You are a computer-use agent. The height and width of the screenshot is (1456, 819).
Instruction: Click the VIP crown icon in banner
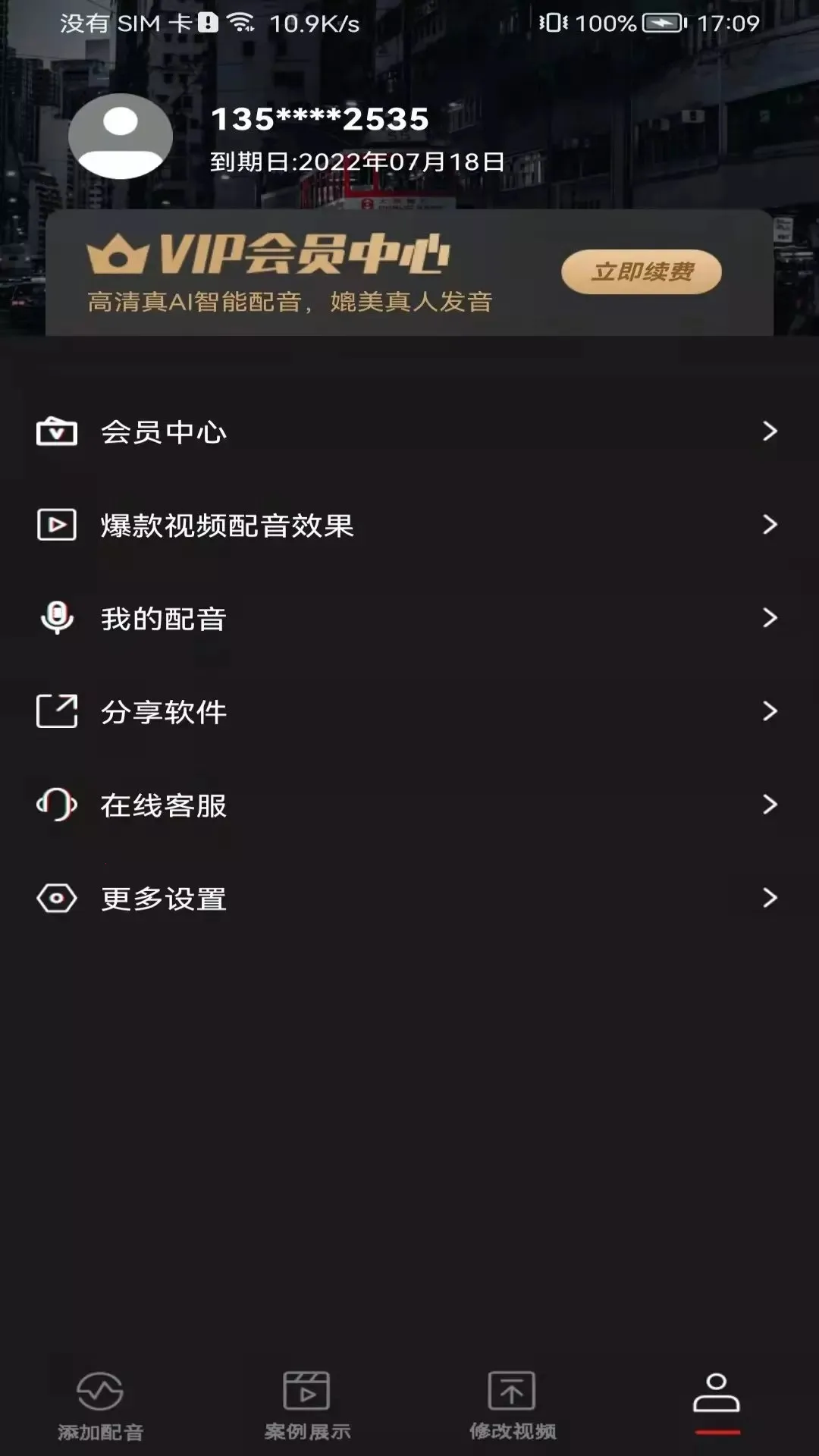point(121,253)
